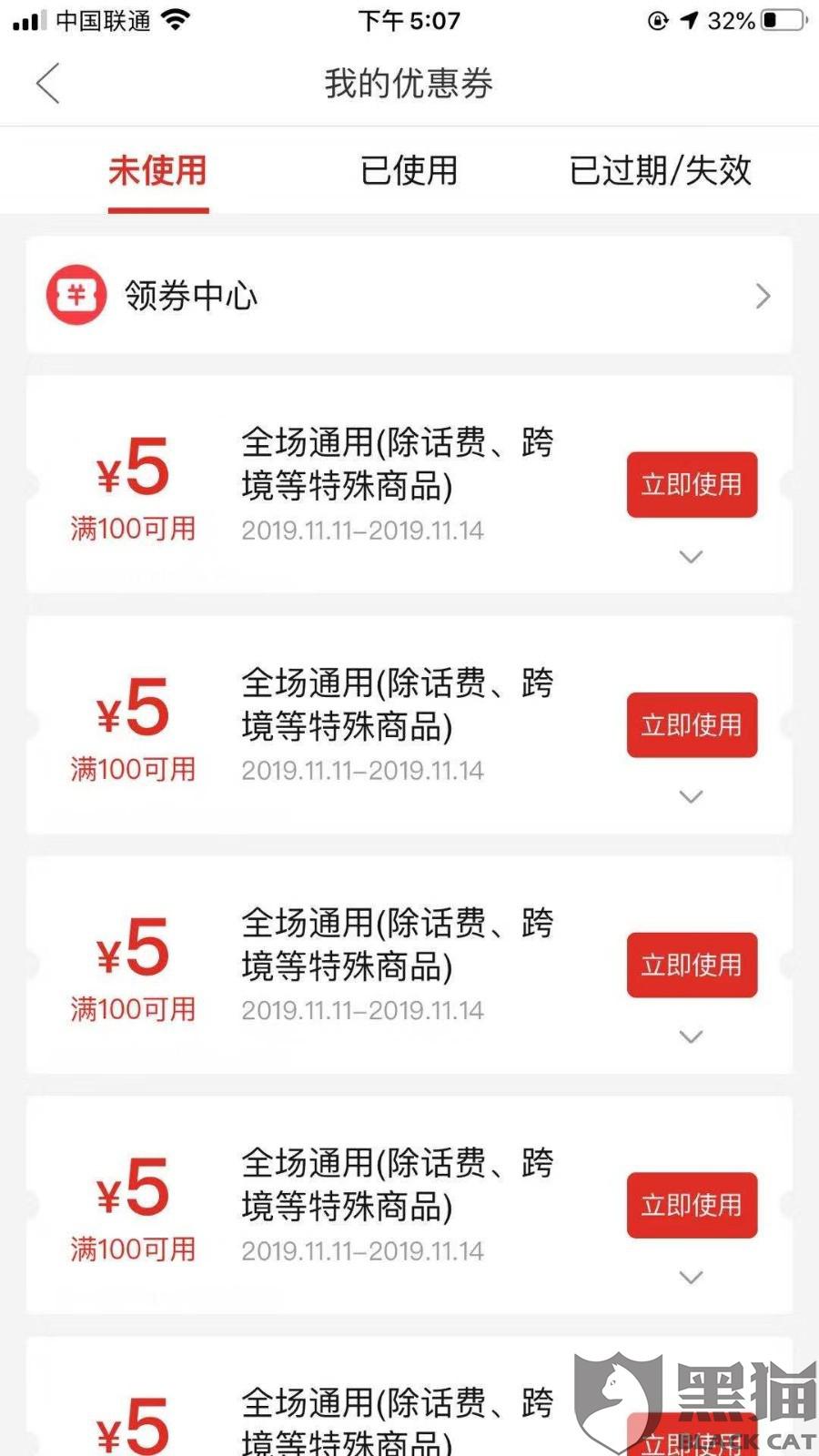Select the 未使用 tab
The height and width of the screenshot is (1456, 819).
click(x=157, y=170)
